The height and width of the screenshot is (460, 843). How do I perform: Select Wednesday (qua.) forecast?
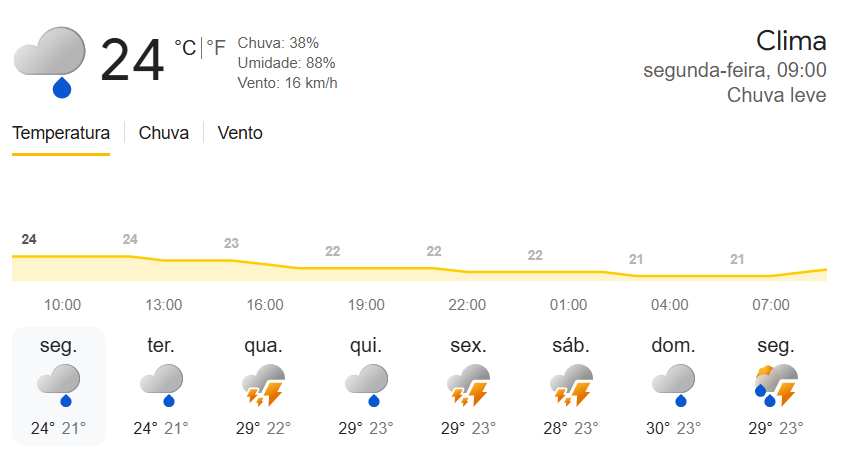(x=264, y=386)
